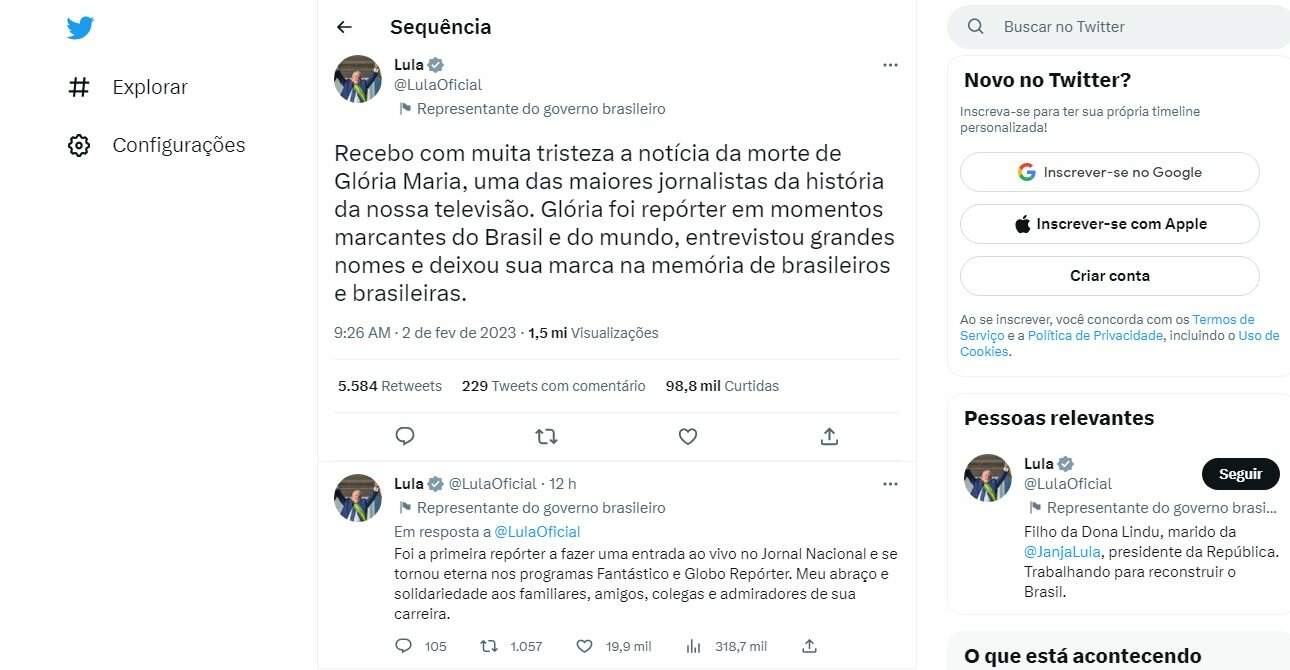The image size is (1290, 670).
Task: View the 229 Tweets com comentário
Action: click(553, 386)
